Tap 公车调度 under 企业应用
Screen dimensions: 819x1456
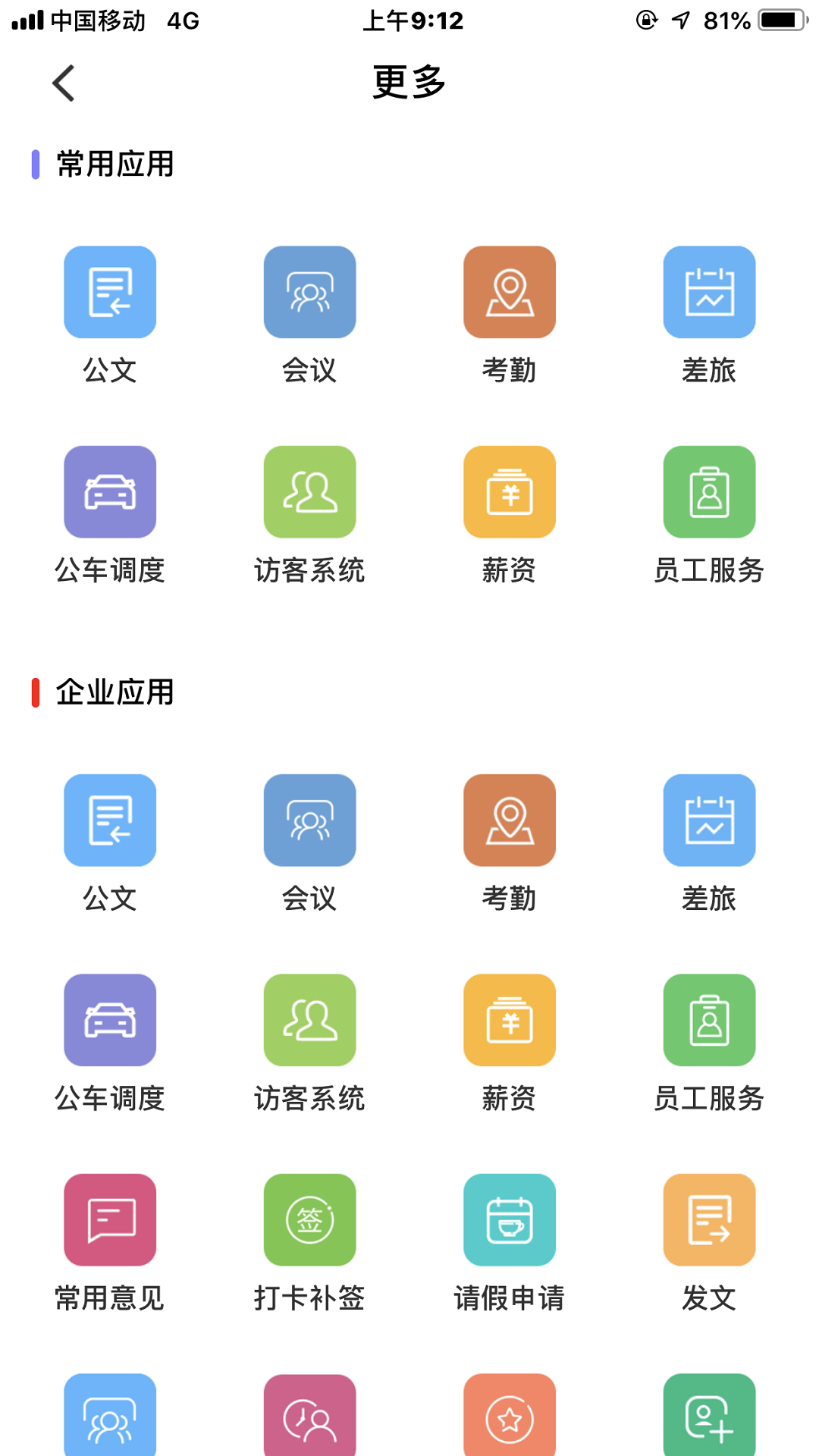click(110, 1020)
